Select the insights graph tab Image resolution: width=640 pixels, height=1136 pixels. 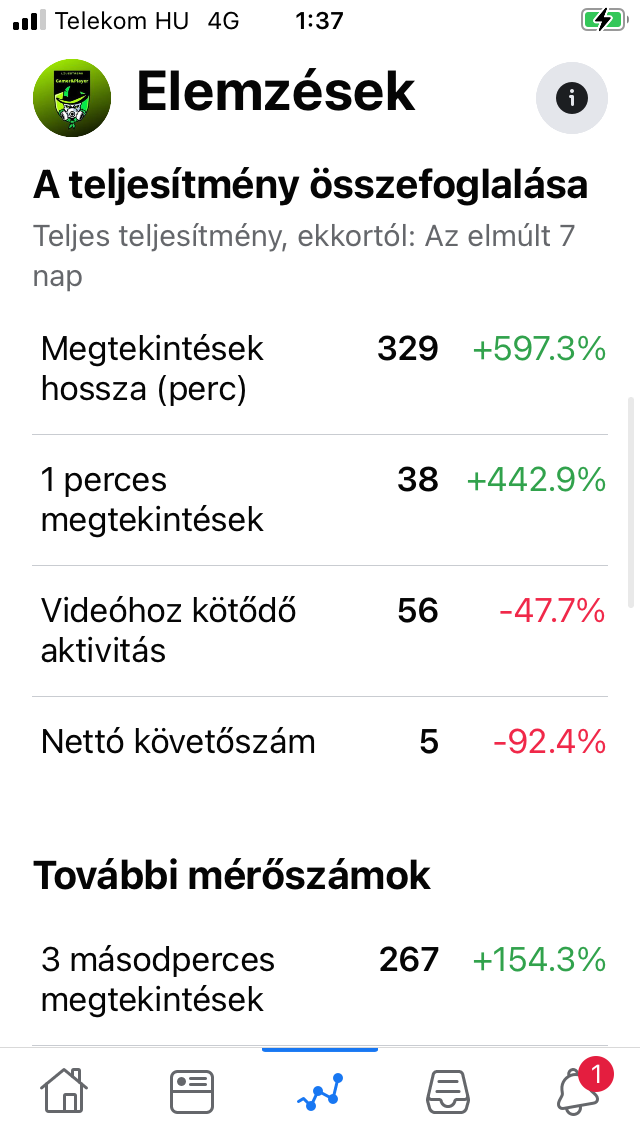click(x=320, y=1092)
